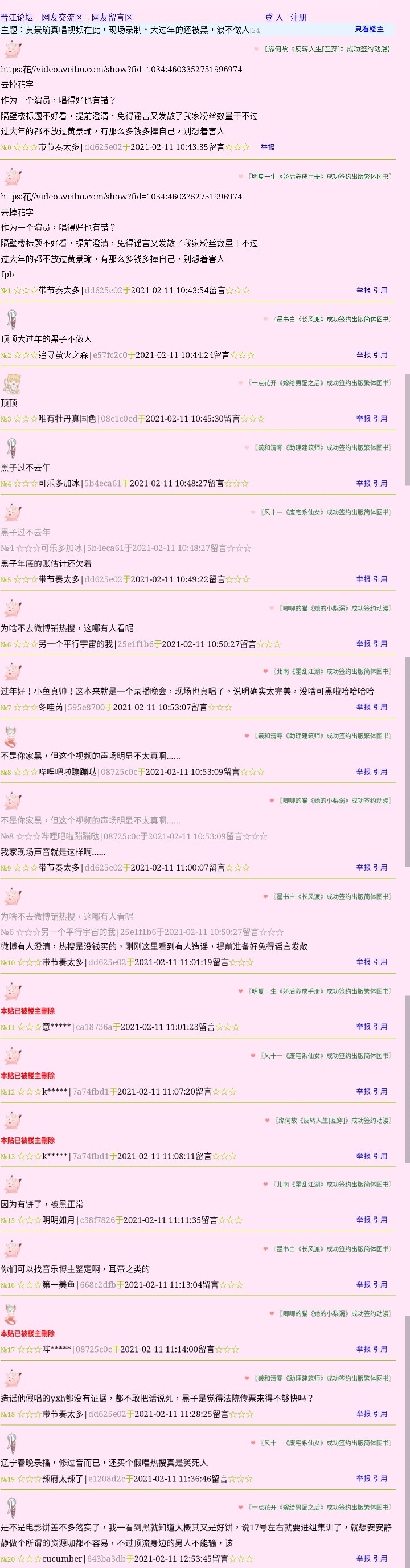Open ad link 缘何故《反转人生[互穿]》 above post №0

tap(327, 48)
